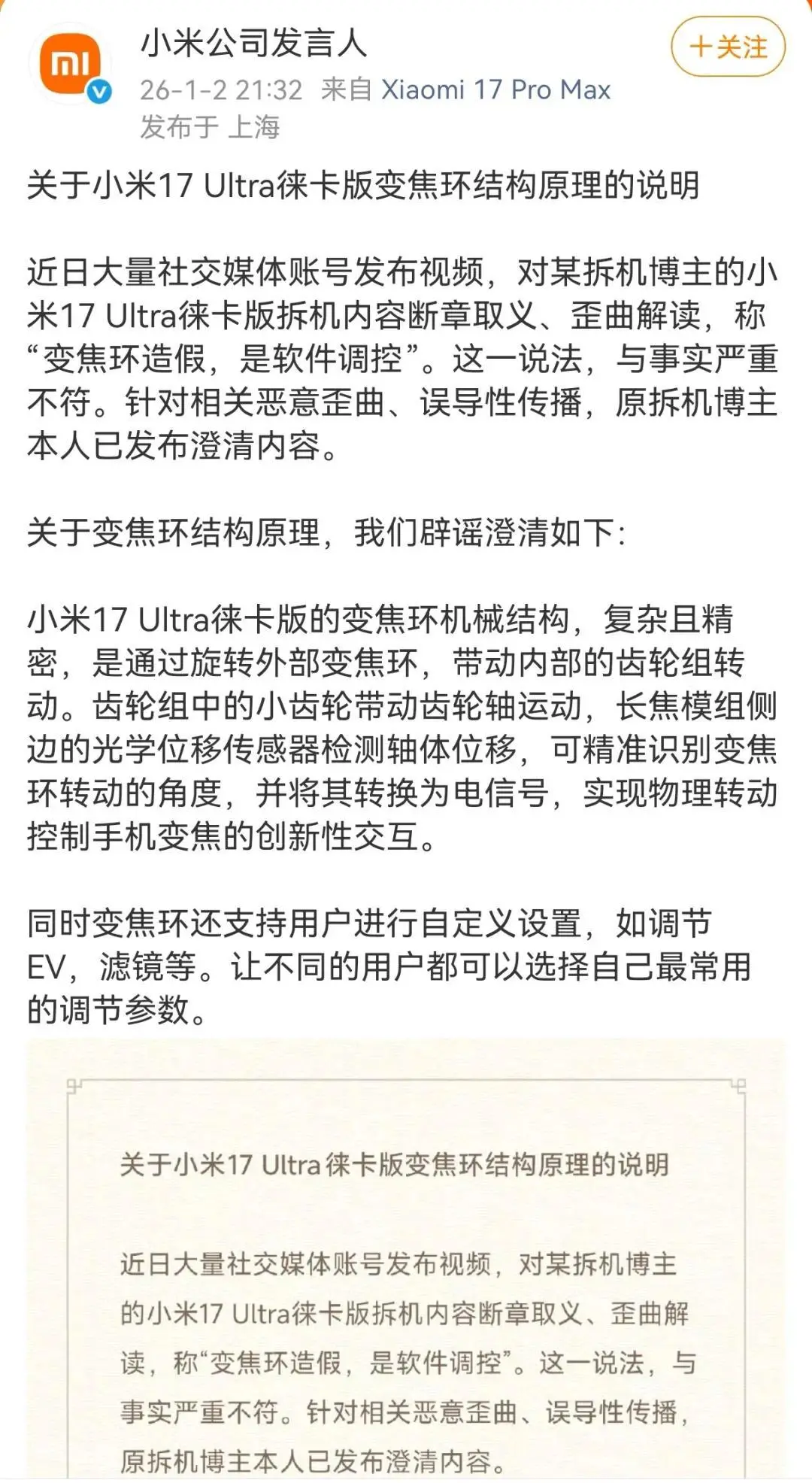This screenshot has height=1483, width=812.
Task: Tap the account name 小米公司发言人
Action: (253, 43)
